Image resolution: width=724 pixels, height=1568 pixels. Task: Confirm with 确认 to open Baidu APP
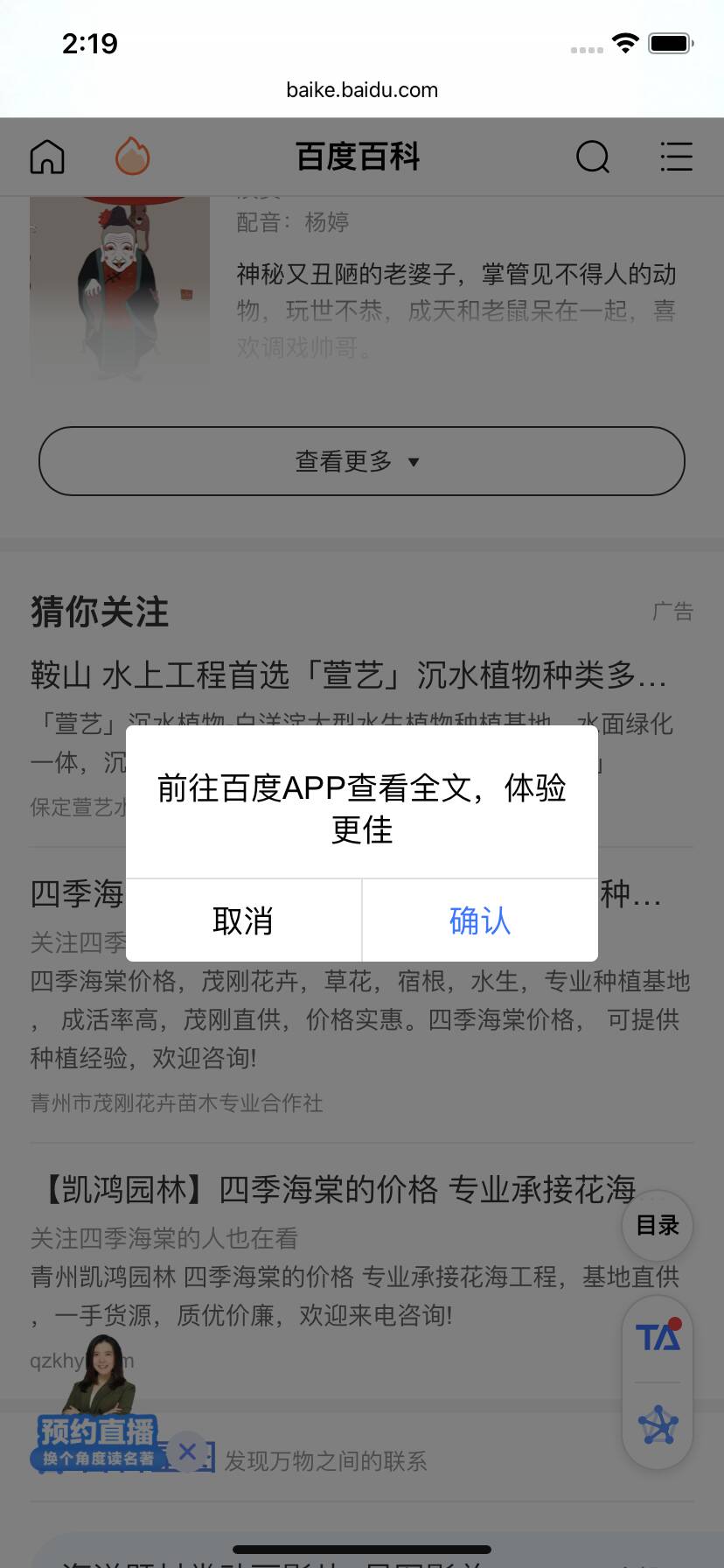coord(480,920)
